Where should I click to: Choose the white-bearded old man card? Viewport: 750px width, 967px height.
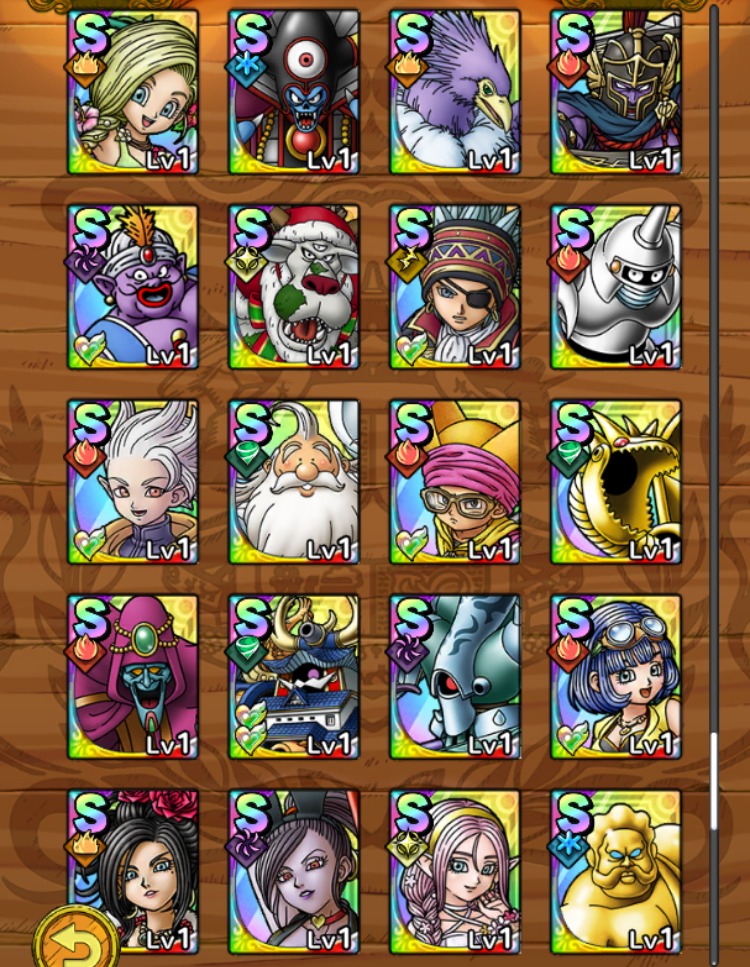click(x=294, y=482)
